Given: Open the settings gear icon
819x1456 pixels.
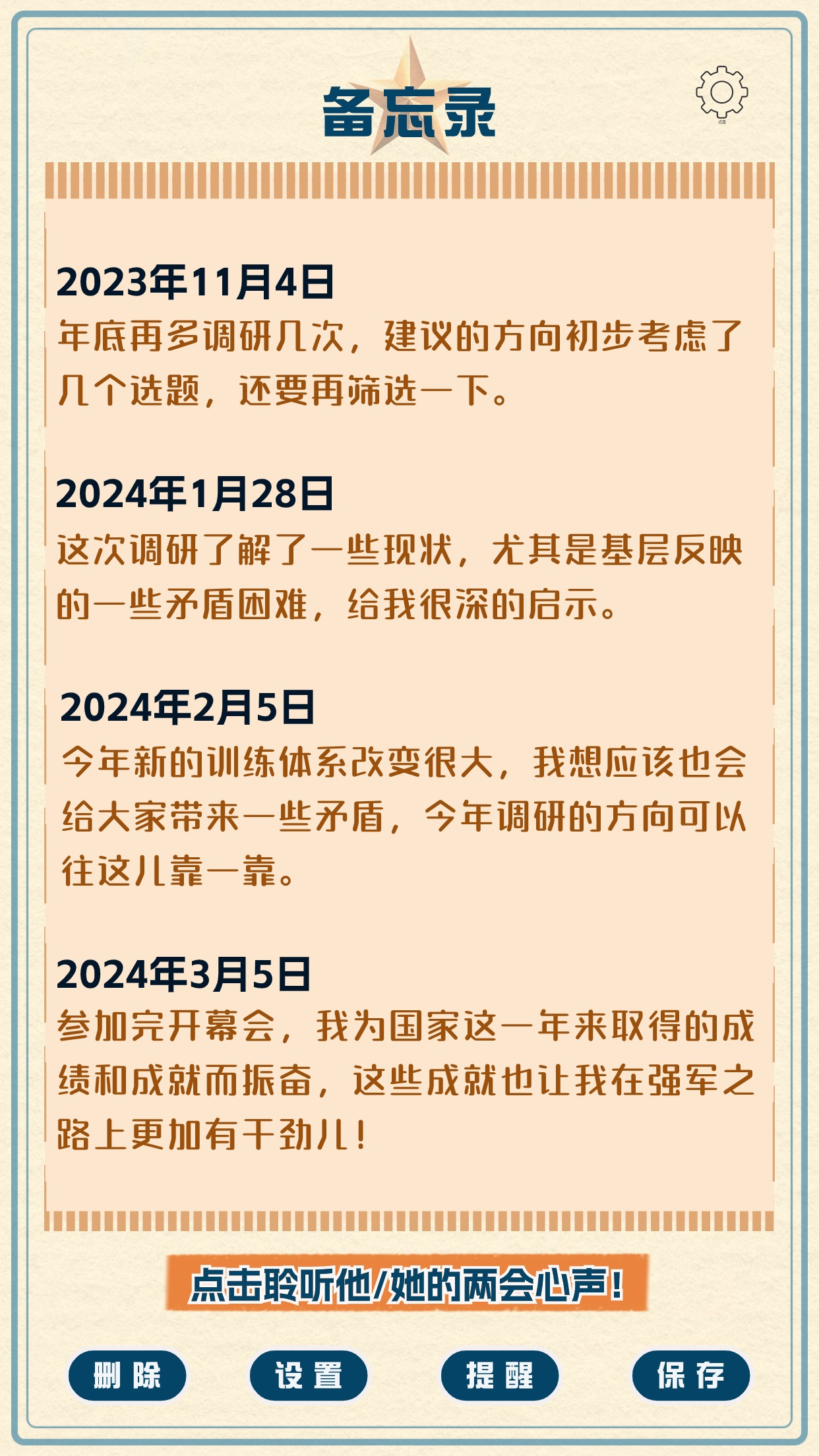Looking at the screenshot, I should [721, 93].
